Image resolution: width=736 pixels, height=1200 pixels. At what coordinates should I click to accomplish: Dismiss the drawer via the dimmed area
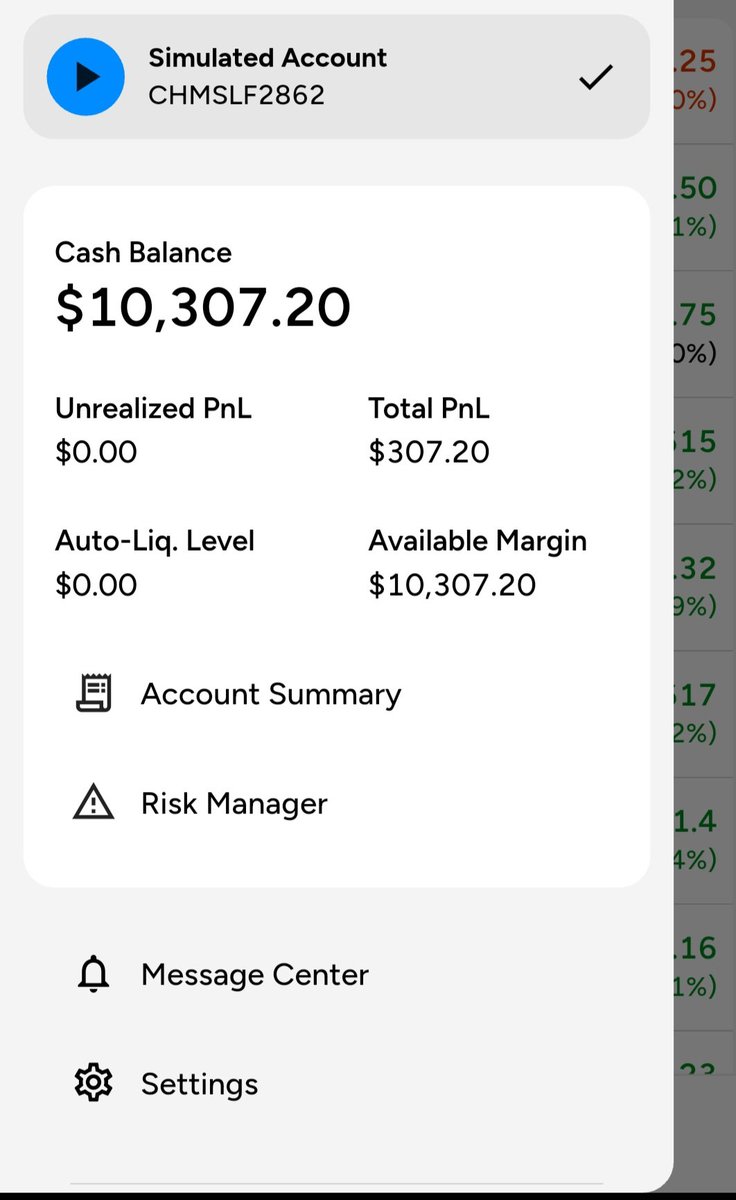[x=705, y=600]
